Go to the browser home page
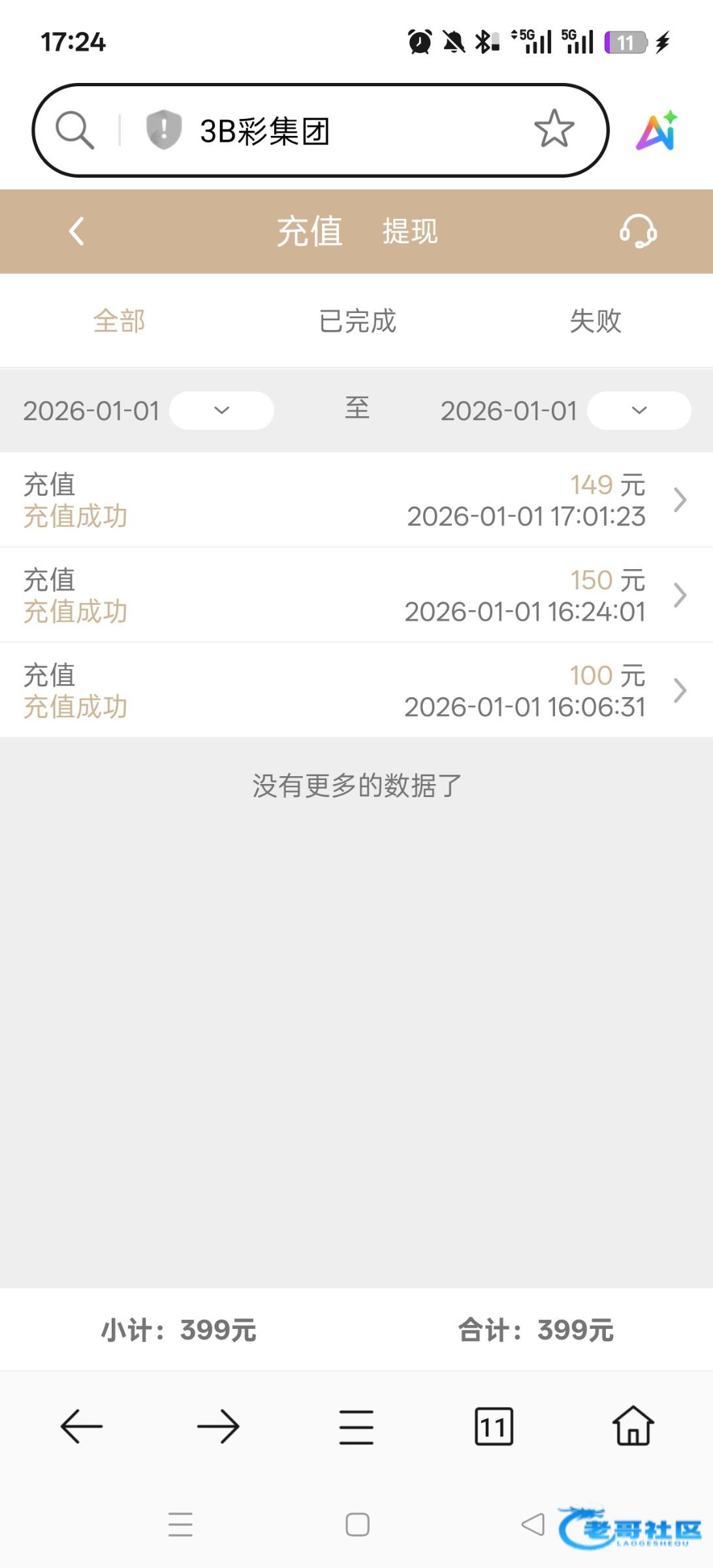Image resolution: width=713 pixels, height=1568 pixels. pos(633,1427)
